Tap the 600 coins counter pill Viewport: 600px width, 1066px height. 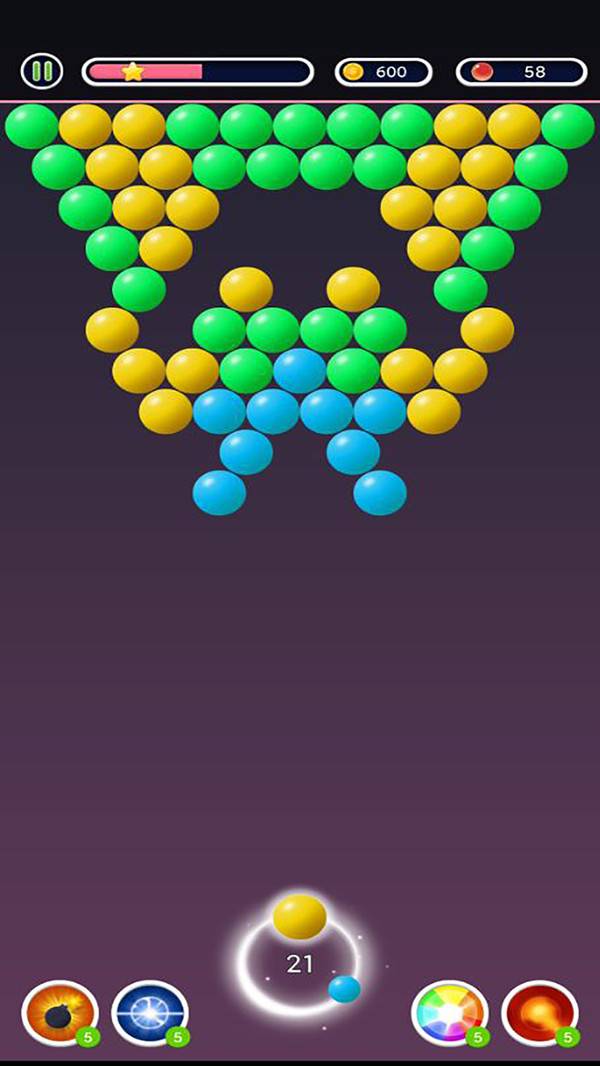(x=383, y=72)
